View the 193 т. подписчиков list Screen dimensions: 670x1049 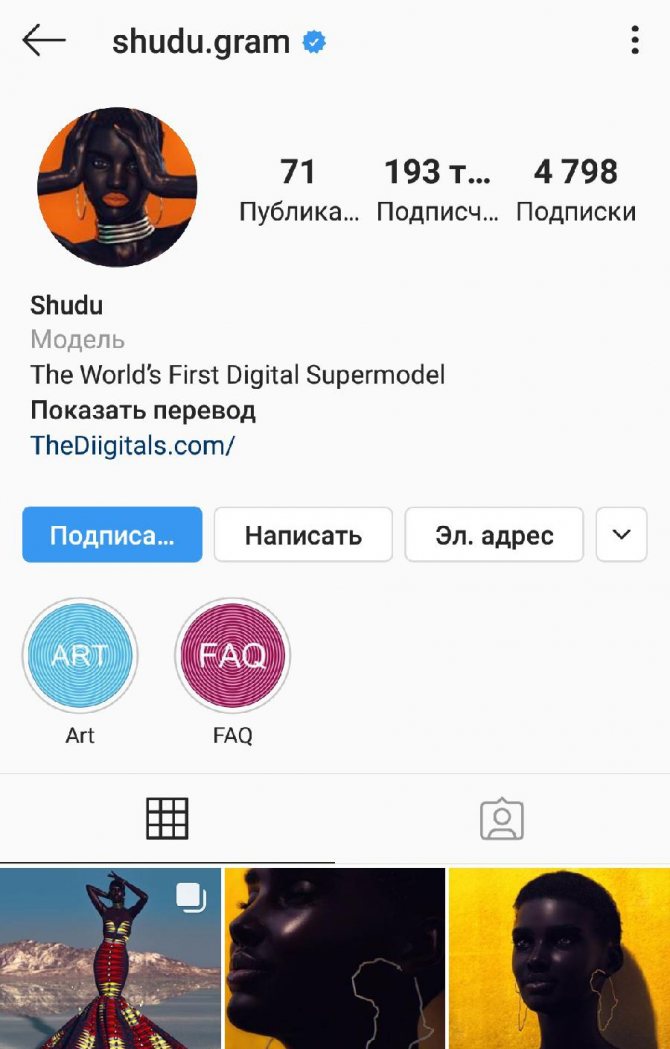coord(437,188)
